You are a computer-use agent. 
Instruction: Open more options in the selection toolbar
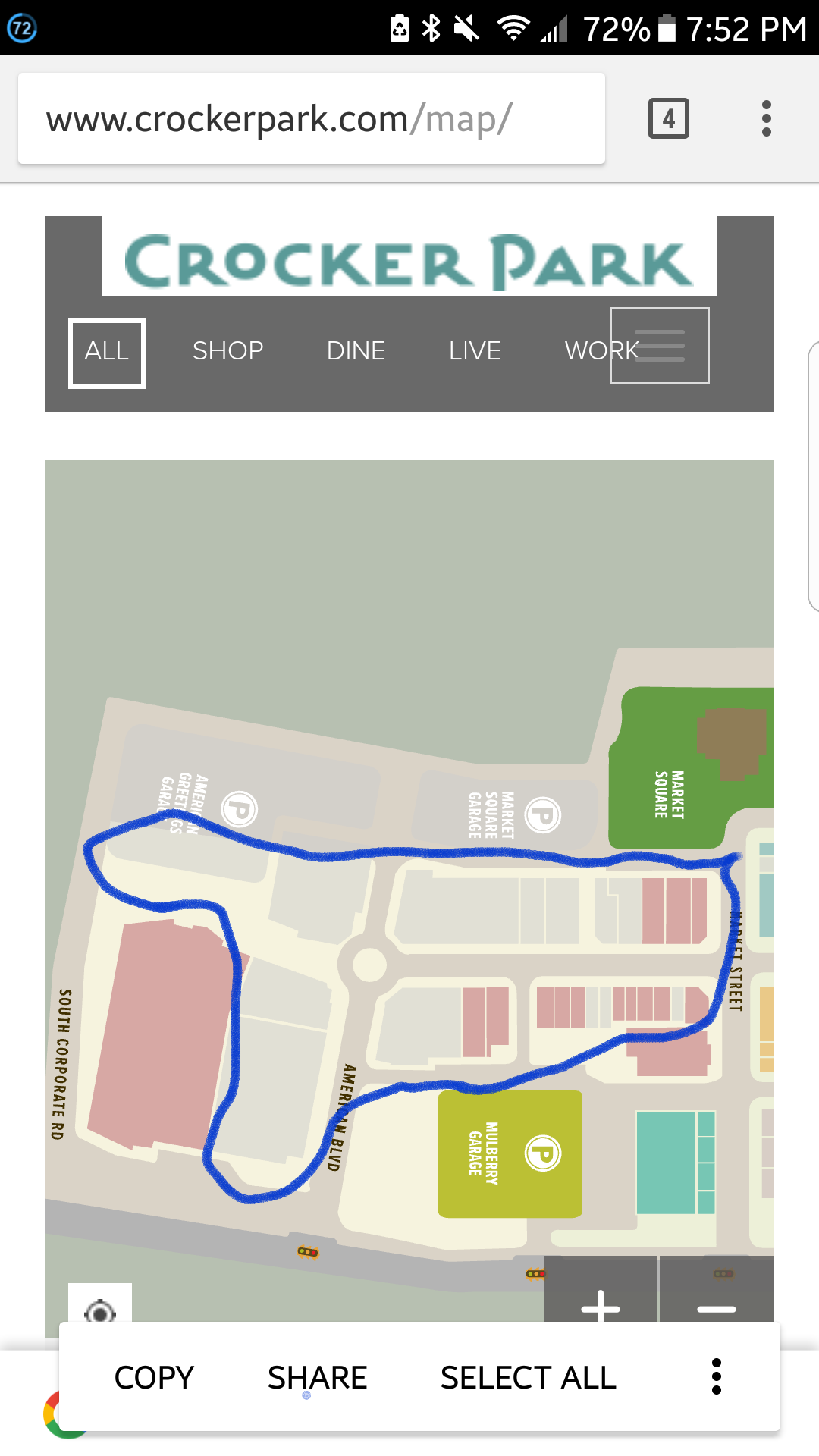(x=716, y=1376)
